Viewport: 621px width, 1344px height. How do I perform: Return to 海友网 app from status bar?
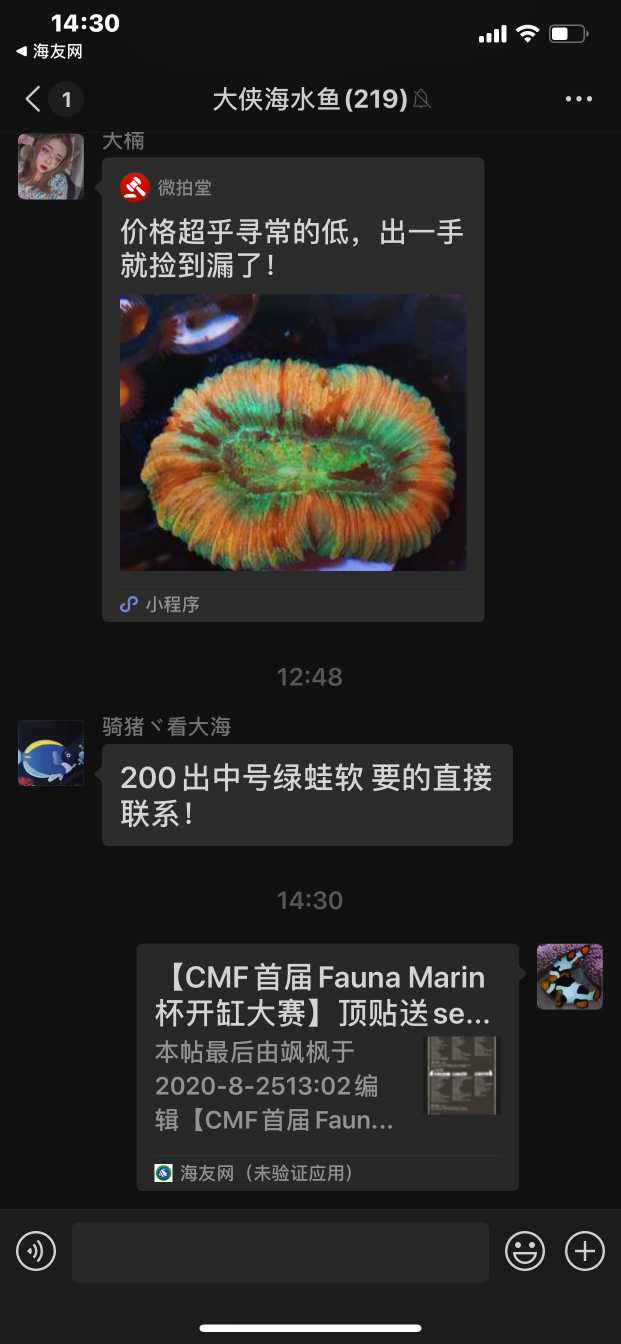50,51
